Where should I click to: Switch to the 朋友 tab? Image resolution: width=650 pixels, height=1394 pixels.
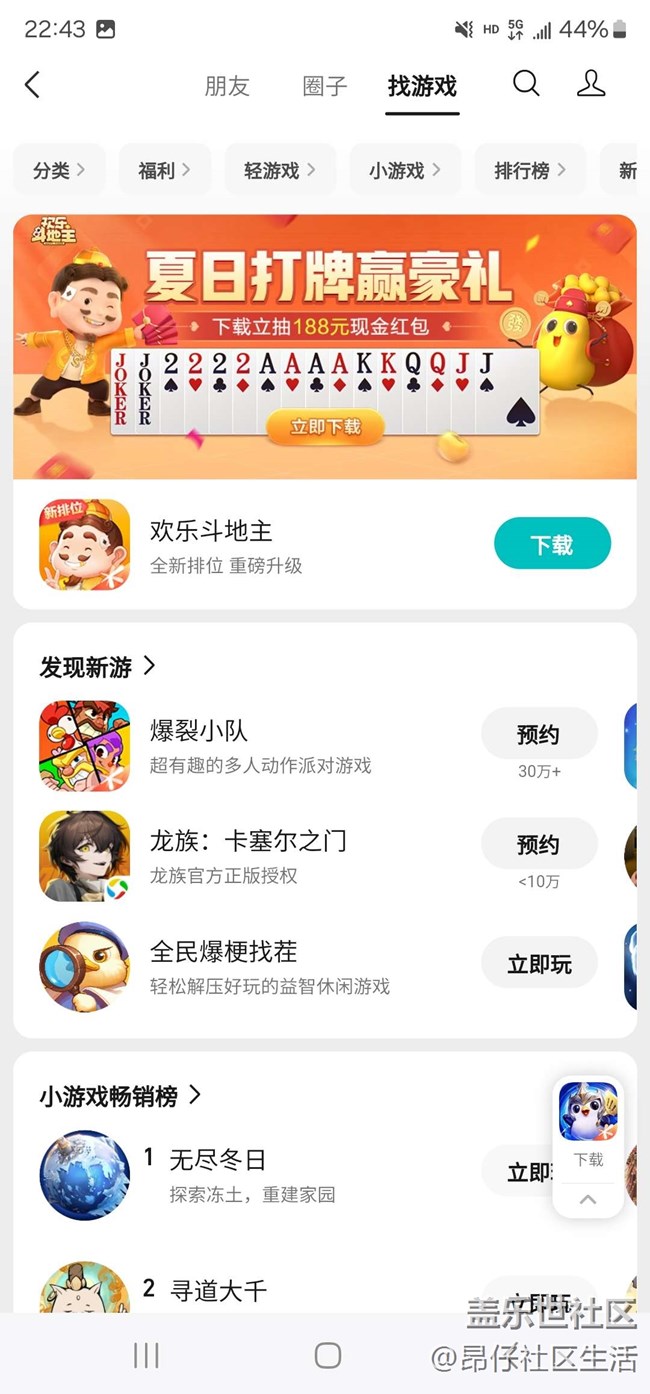tap(227, 86)
